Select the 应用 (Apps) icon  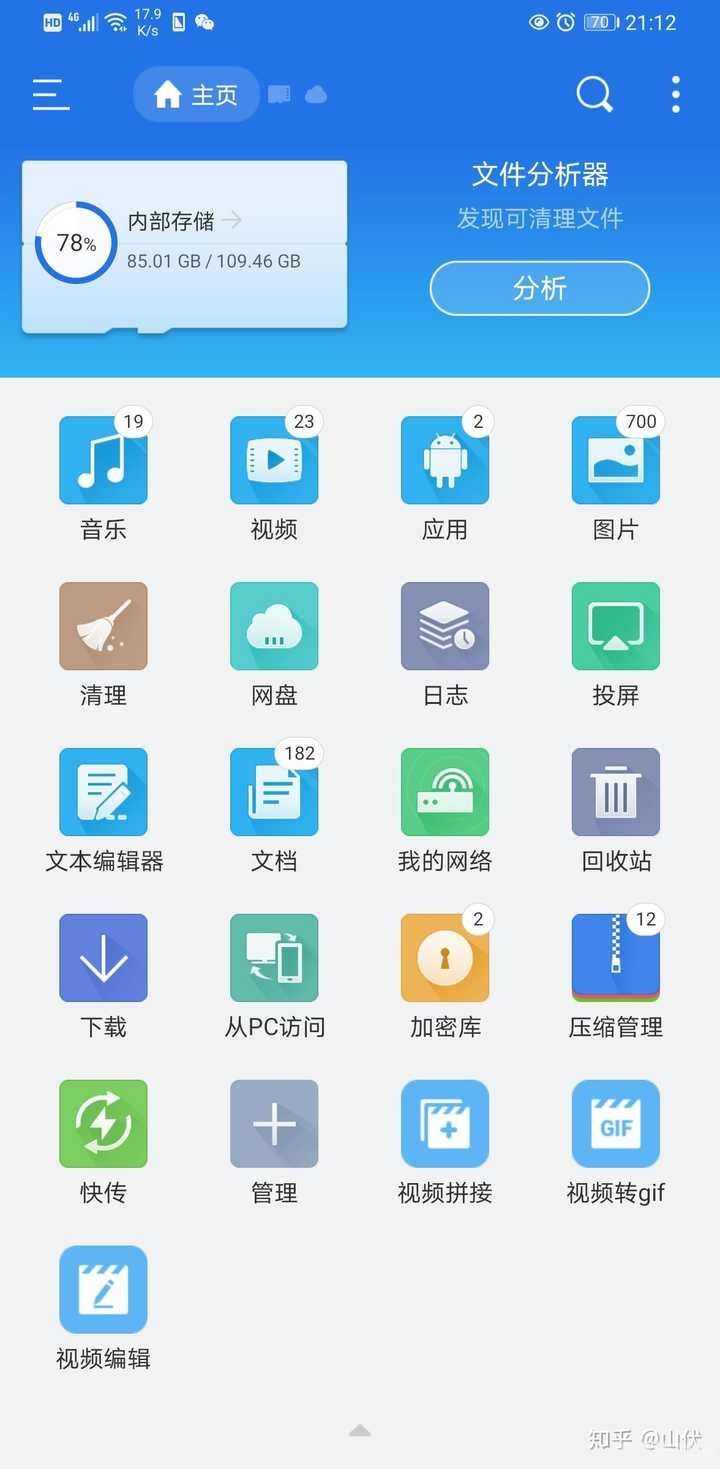tap(444, 459)
